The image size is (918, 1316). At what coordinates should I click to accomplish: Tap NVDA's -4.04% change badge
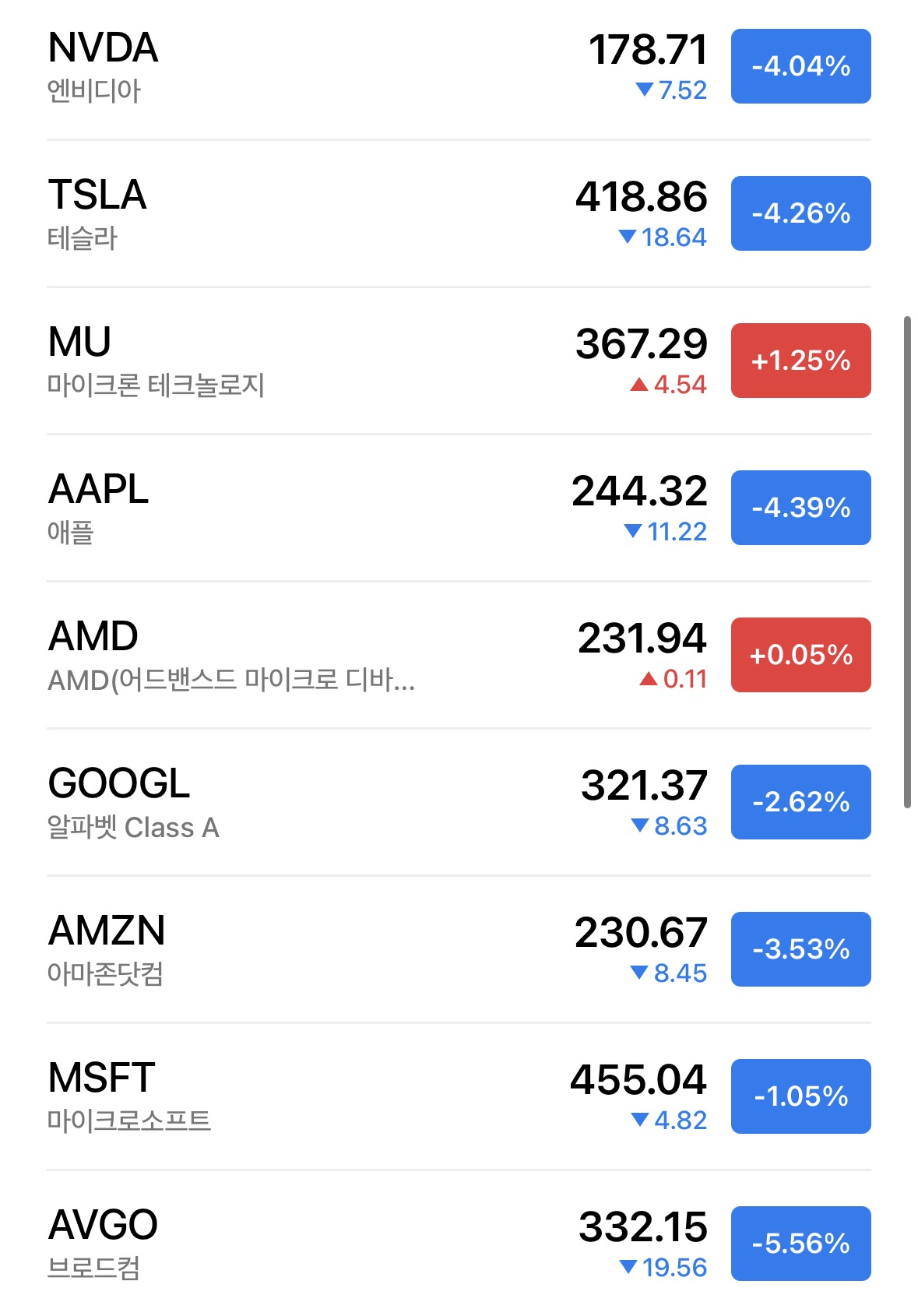(800, 66)
